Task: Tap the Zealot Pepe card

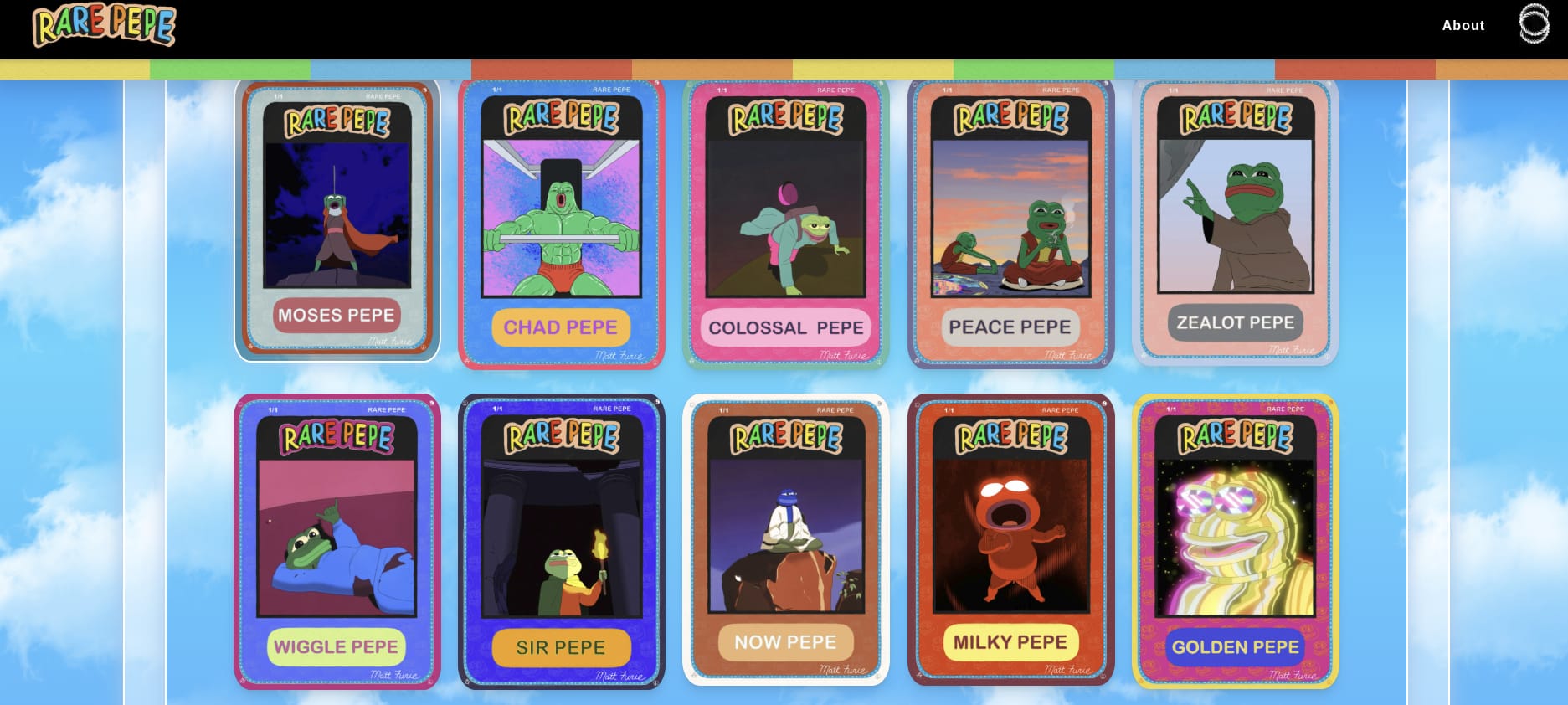Action: pos(1235,223)
